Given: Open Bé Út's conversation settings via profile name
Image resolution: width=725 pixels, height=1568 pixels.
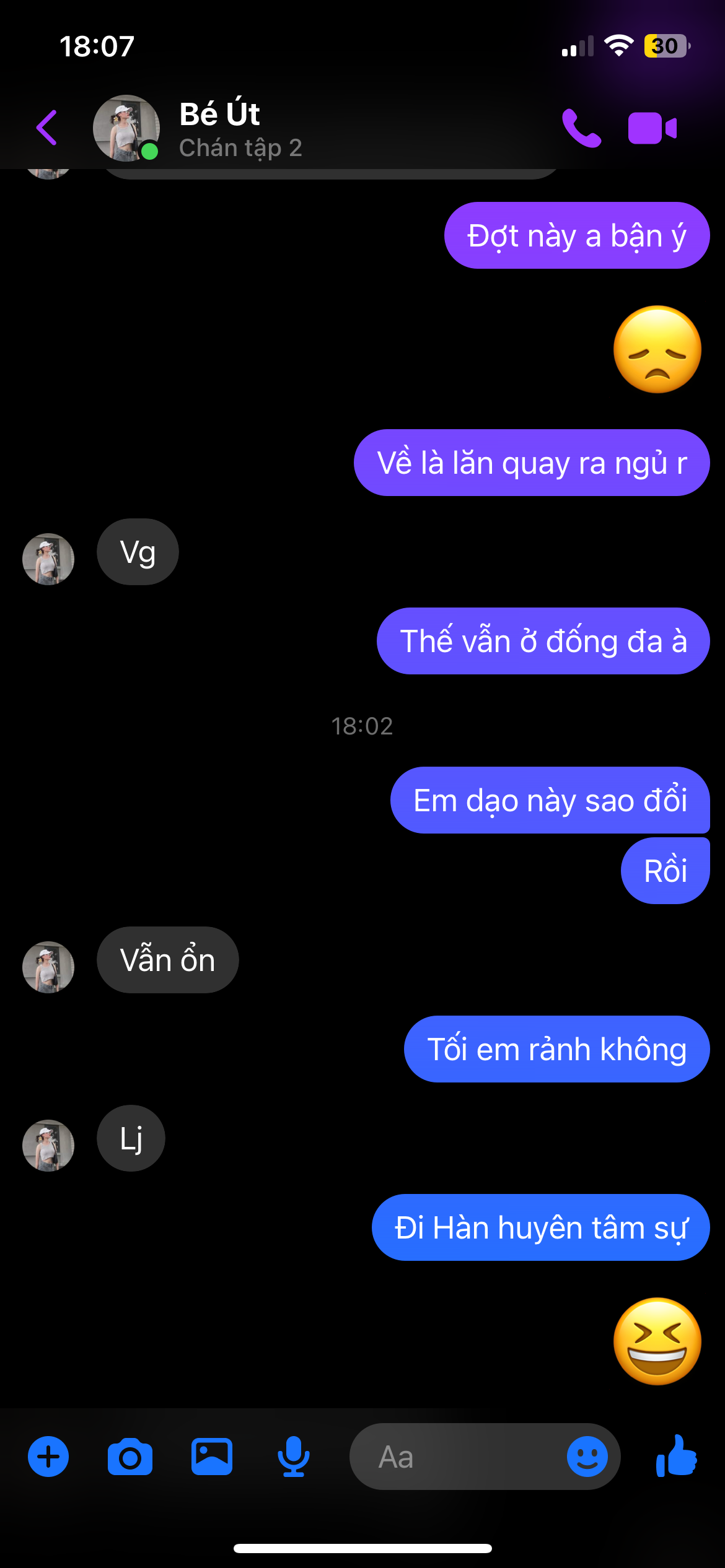Looking at the screenshot, I should pyautogui.click(x=220, y=113).
